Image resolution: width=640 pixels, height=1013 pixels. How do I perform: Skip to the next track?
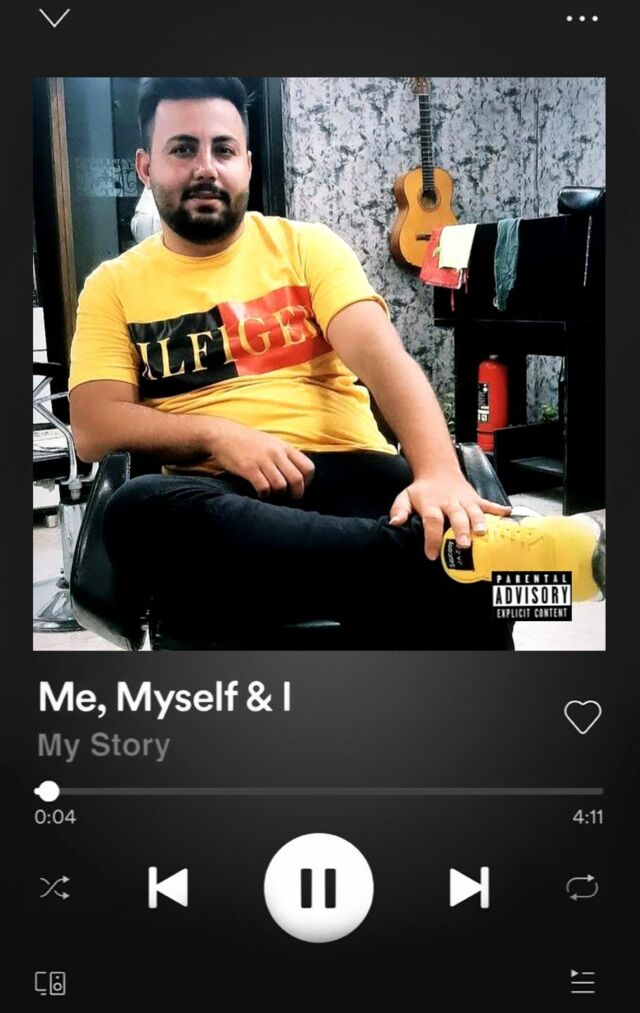click(x=469, y=887)
